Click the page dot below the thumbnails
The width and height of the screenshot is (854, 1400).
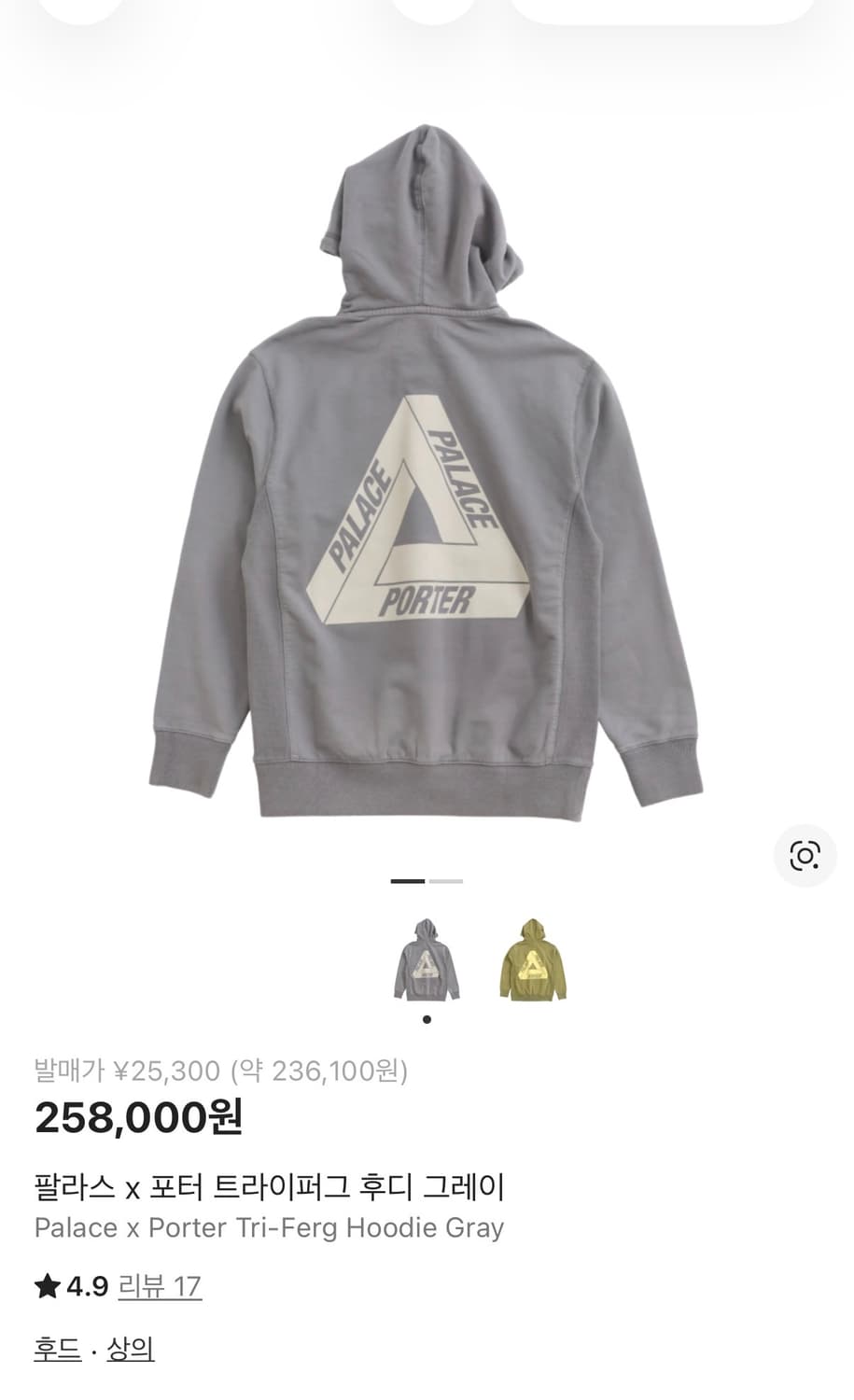coord(427,1018)
